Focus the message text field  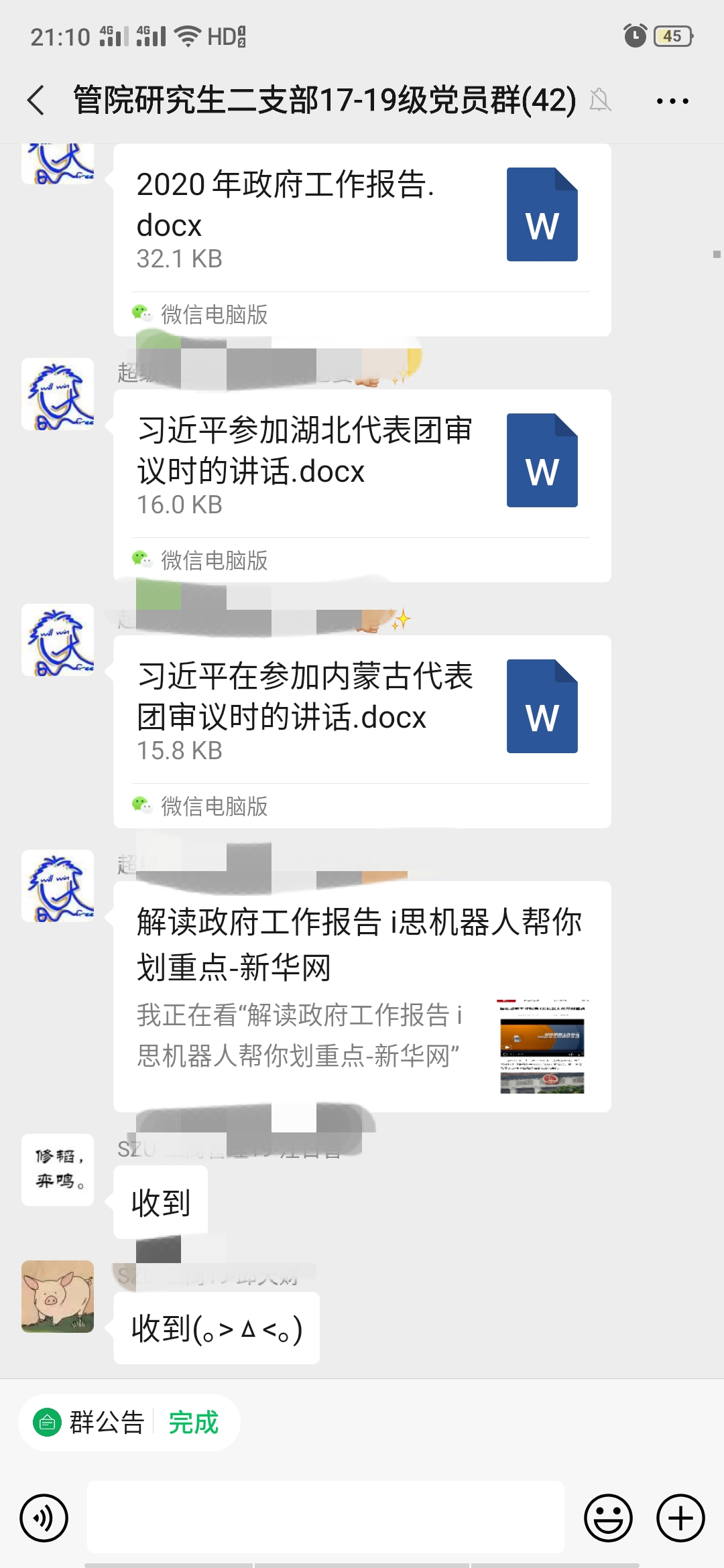click(x=325, y=1518)
